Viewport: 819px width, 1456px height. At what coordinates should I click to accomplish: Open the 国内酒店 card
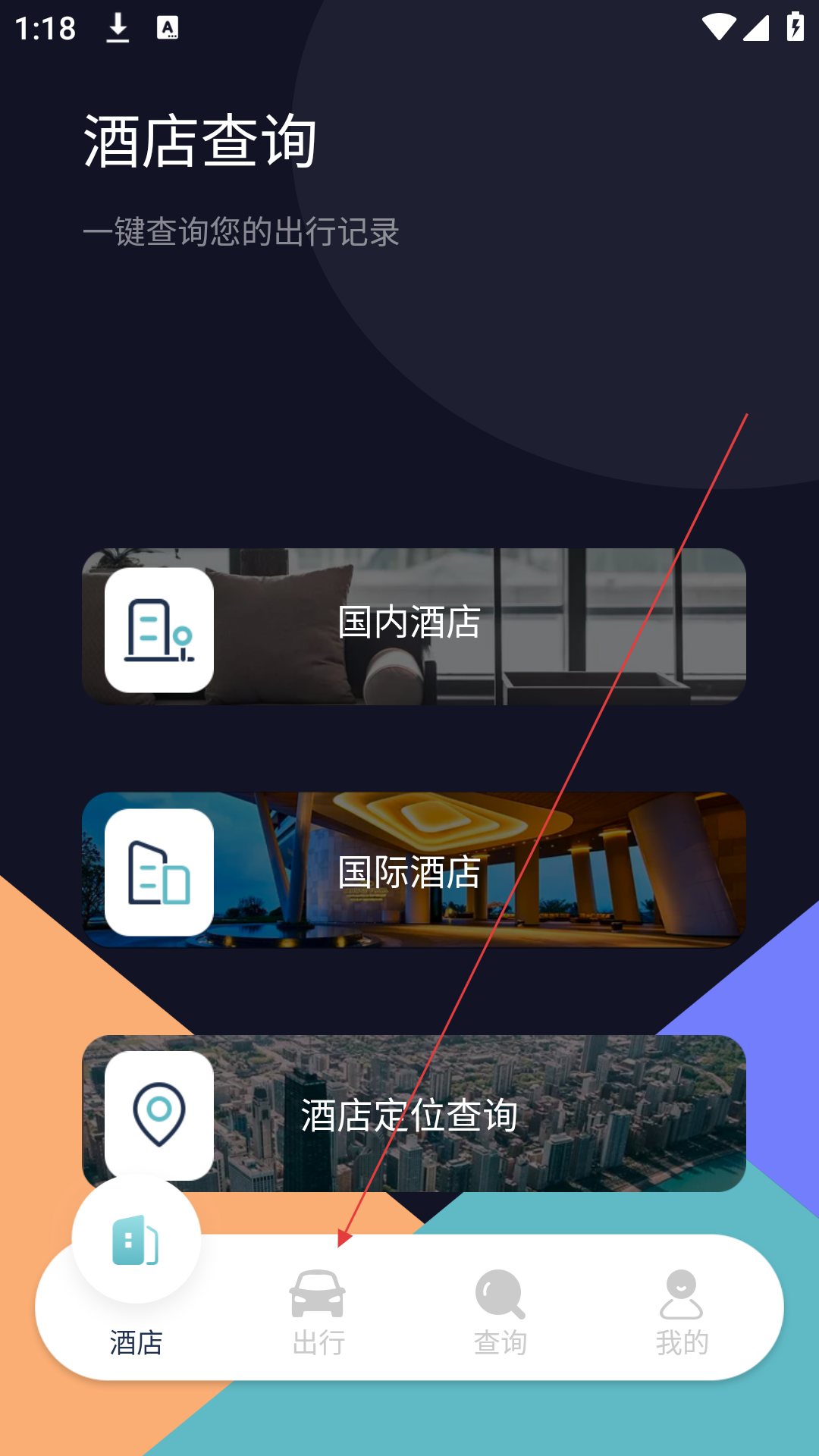coord(413,626)
